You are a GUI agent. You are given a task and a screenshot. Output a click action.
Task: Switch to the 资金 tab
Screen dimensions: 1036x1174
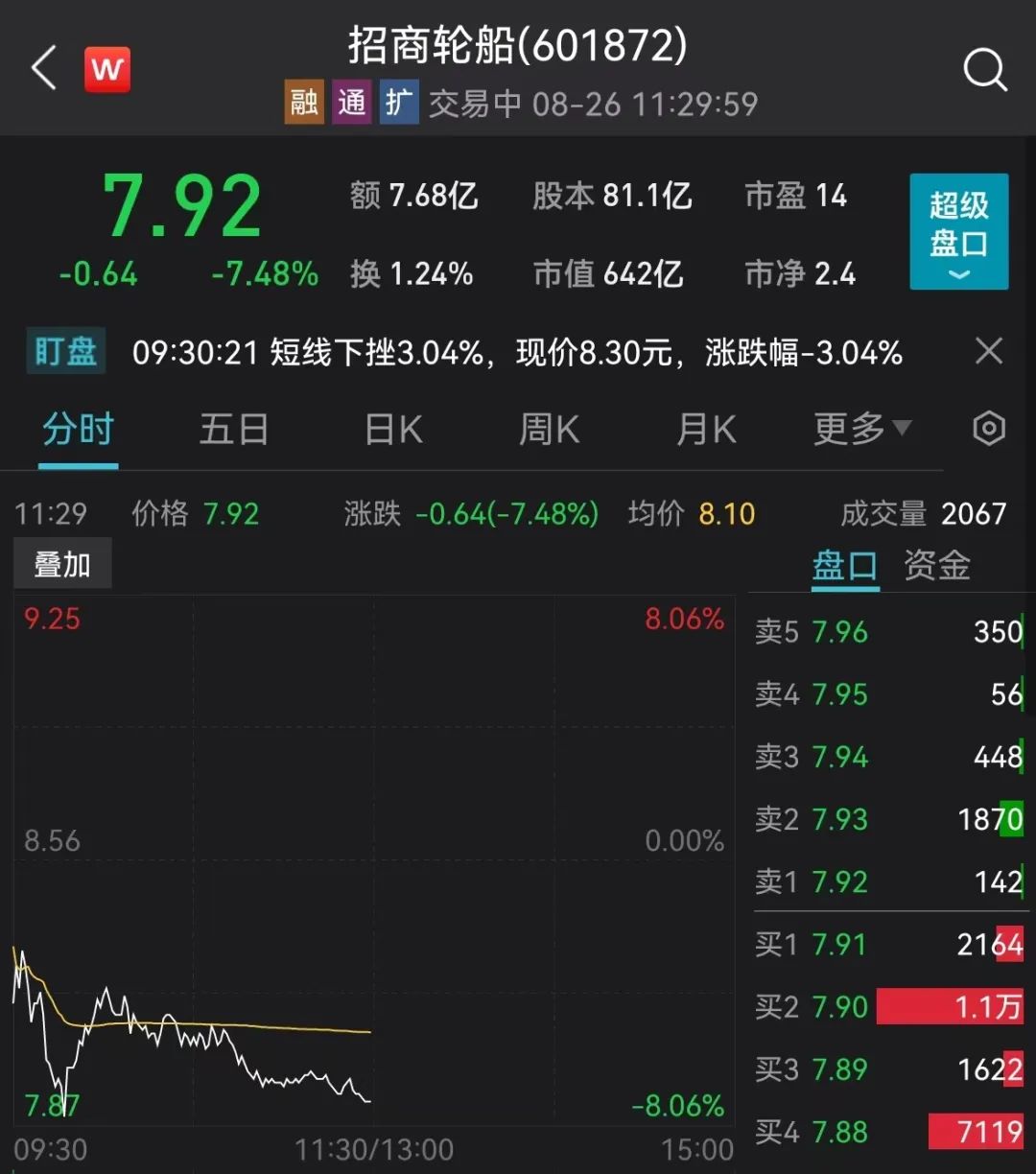(936, 566)
